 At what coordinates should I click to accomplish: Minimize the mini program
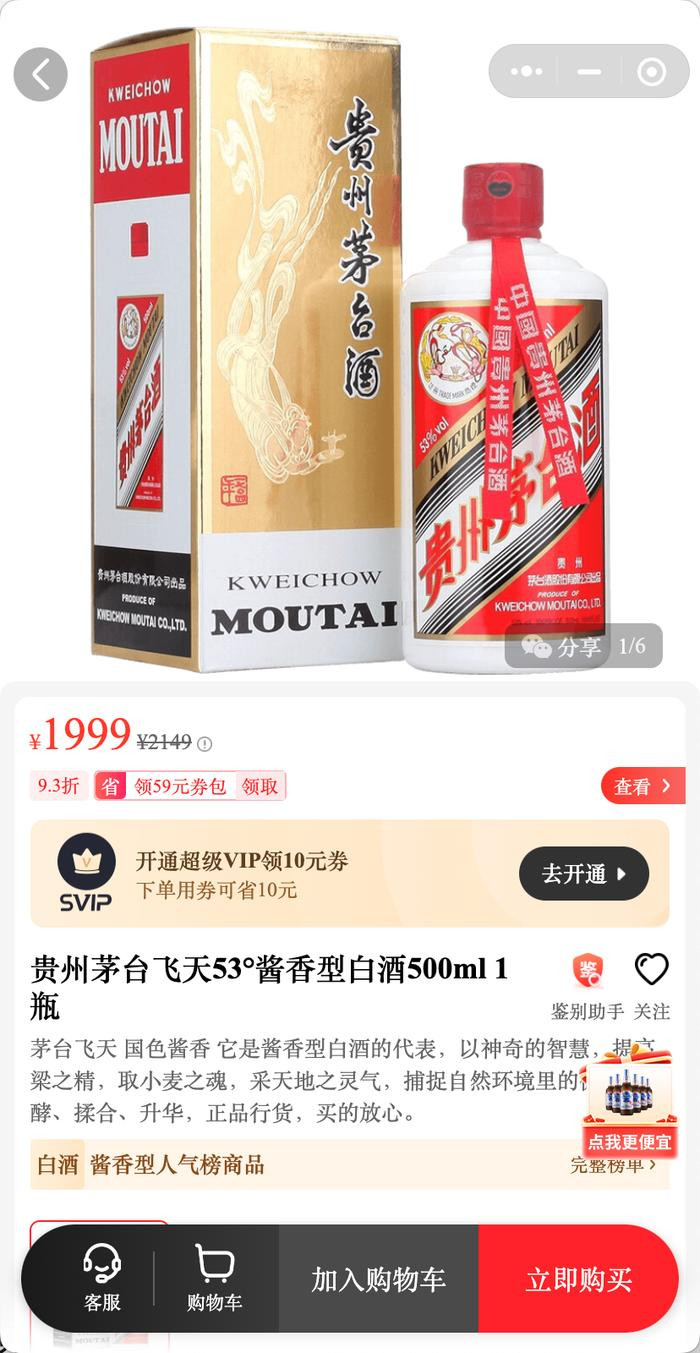click(590, 72)
